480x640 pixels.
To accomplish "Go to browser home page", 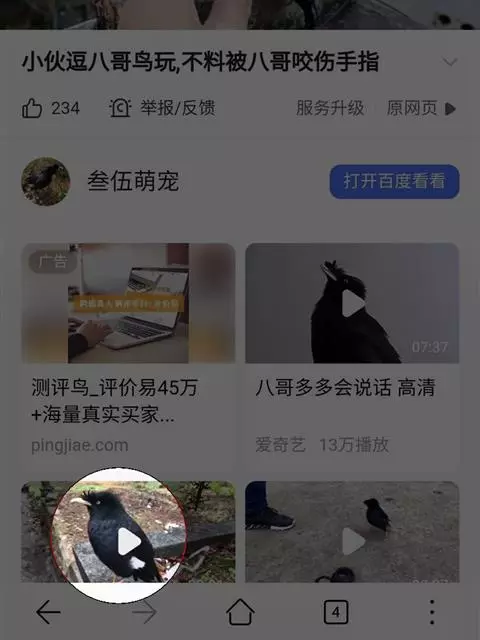I will [x=240, y=612].
